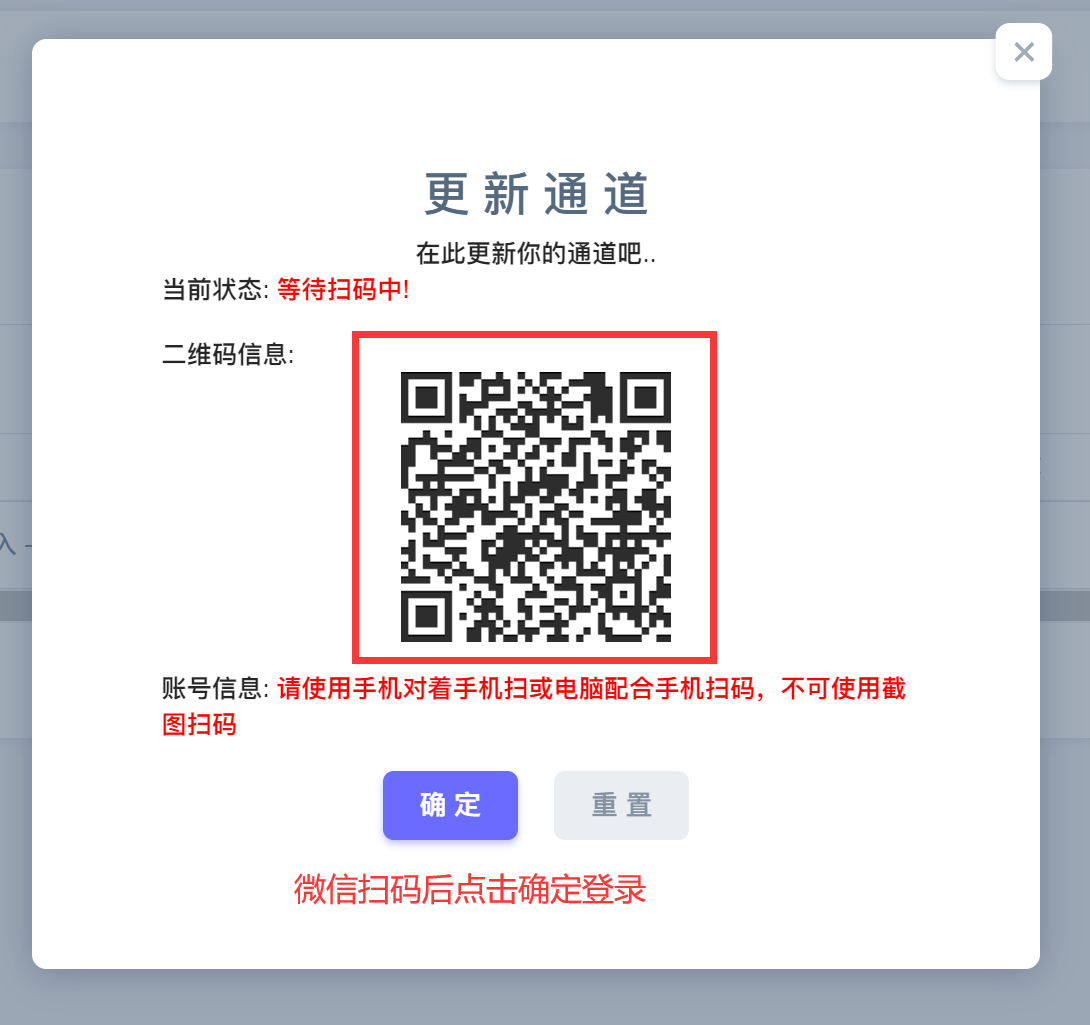This screenshot has width=1090, height=1025.
Task: Tap the 重置 reset button
Action: 621,805
